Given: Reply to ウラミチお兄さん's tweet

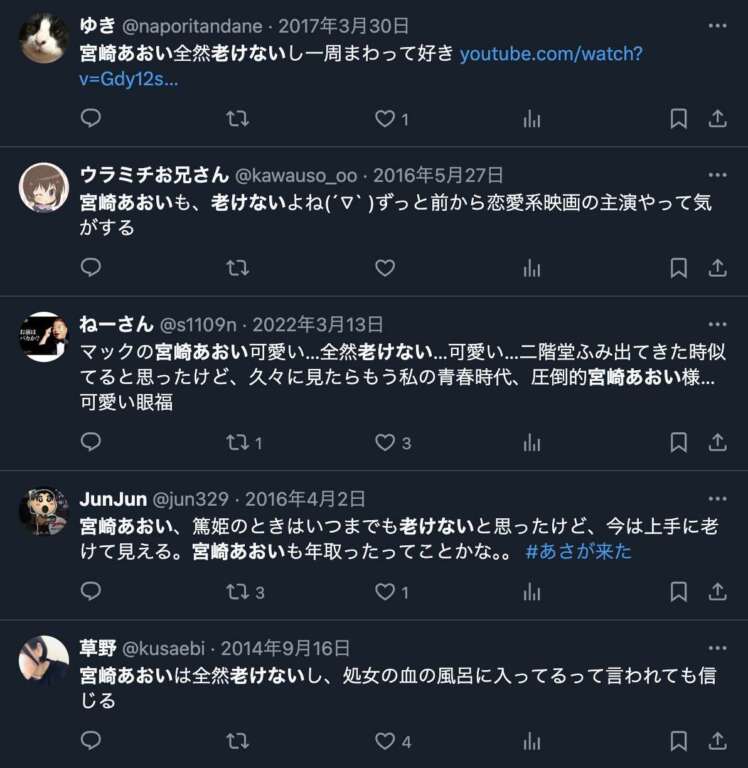Looking at the screenshot, I should coord(91,268).
